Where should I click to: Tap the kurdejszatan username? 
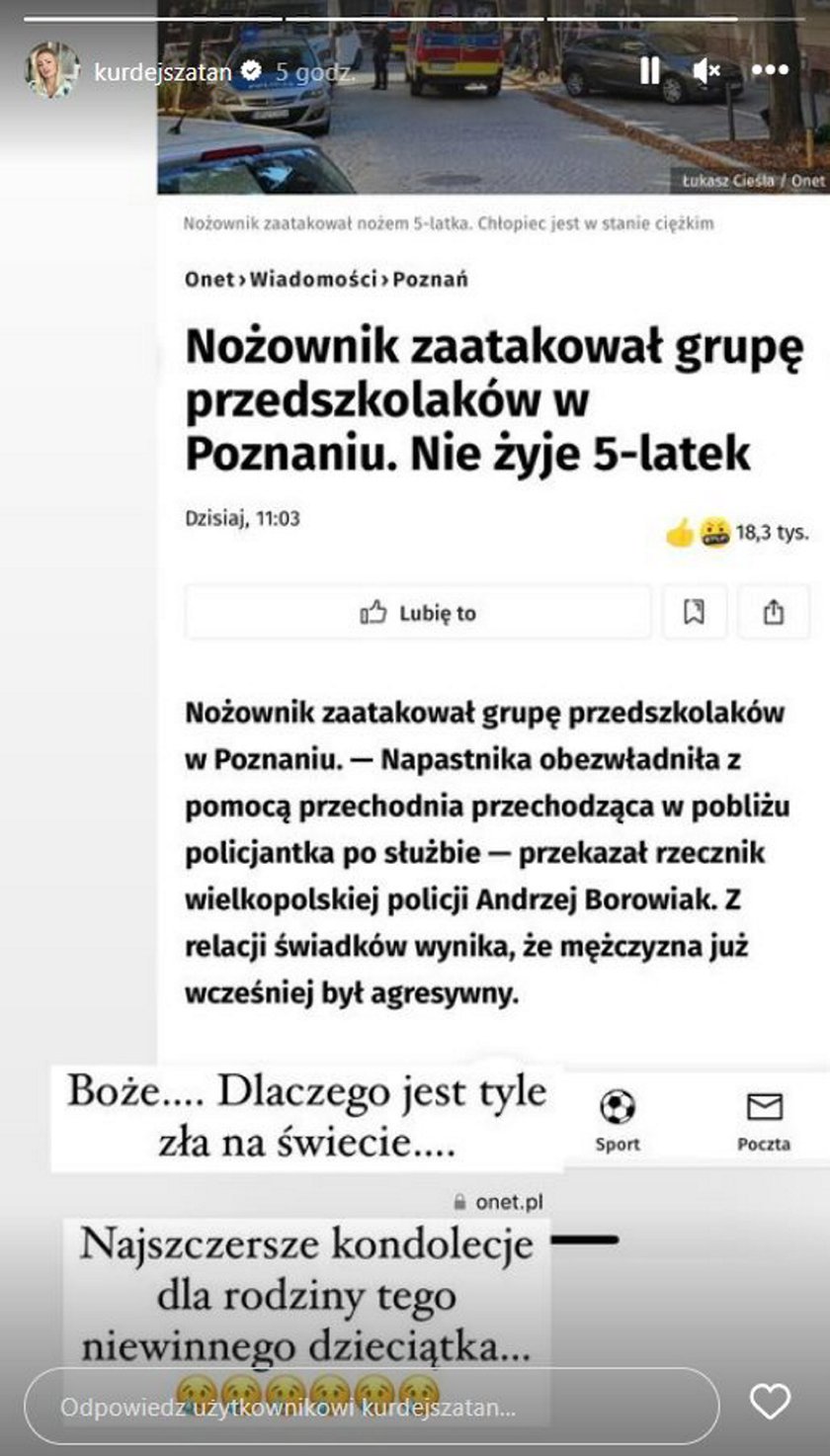pyautogui.click(x=165, y=71)
